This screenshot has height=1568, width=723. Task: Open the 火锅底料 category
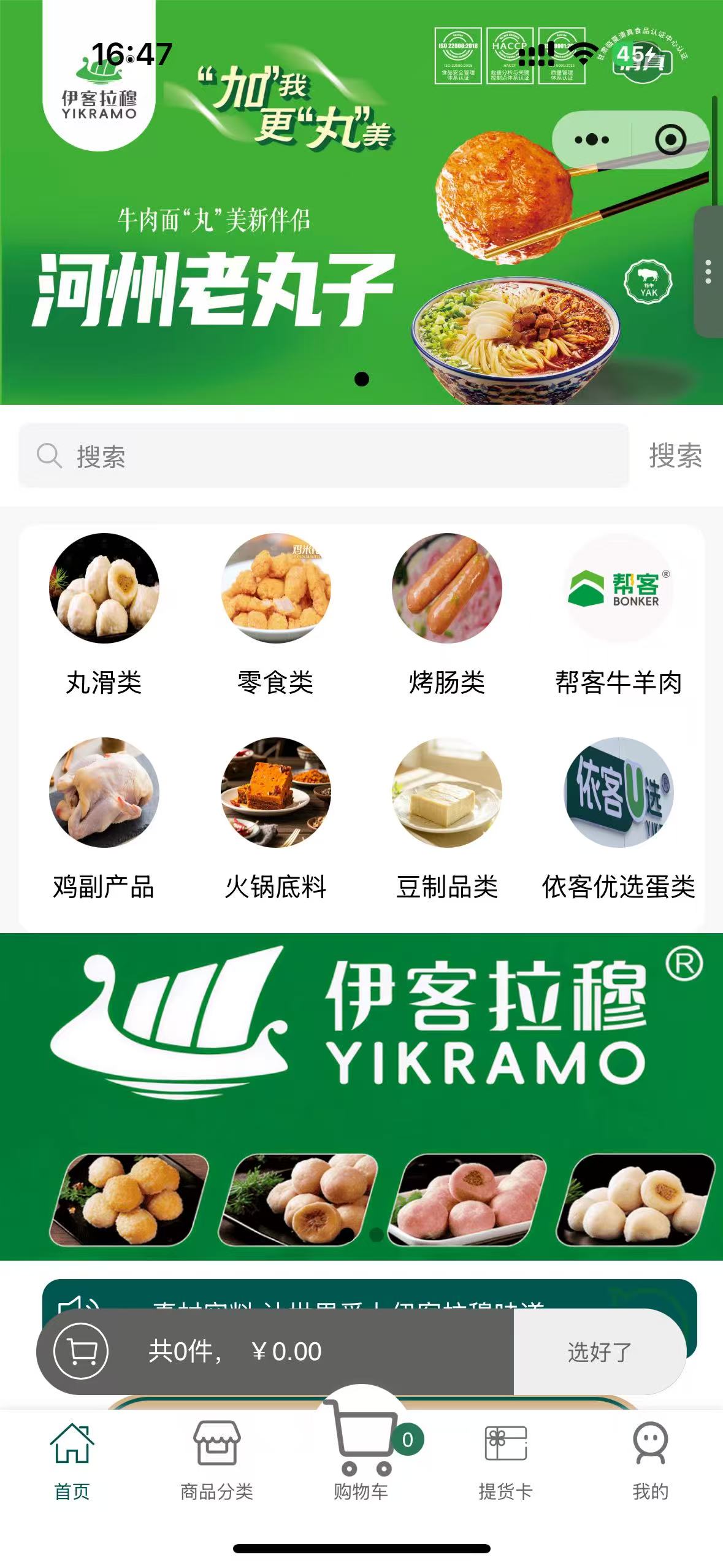pyautogui.click(x=275, y=818)
